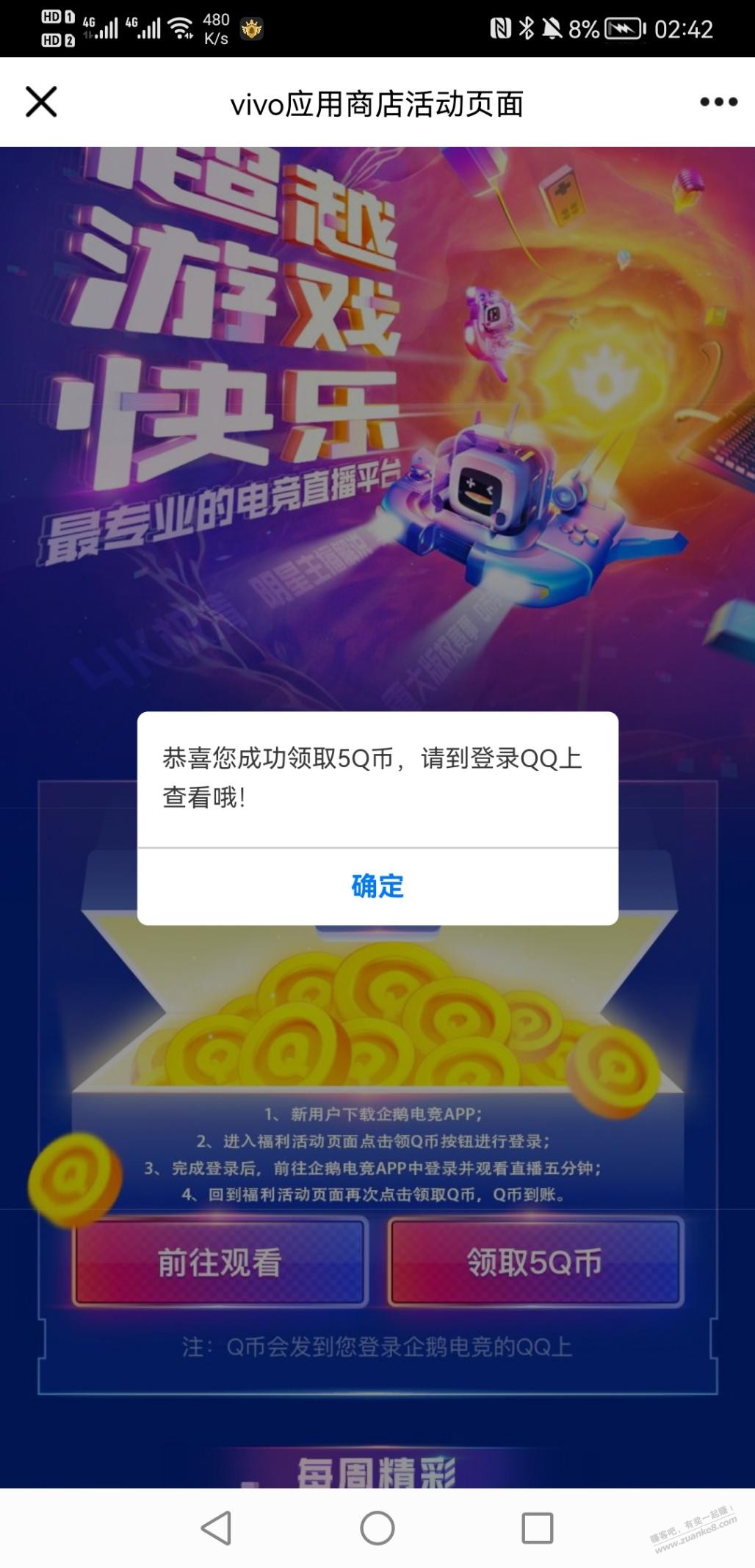The image size is (755, 1568).
Task: Open the three-dot overflow menu
Action: 718,102
